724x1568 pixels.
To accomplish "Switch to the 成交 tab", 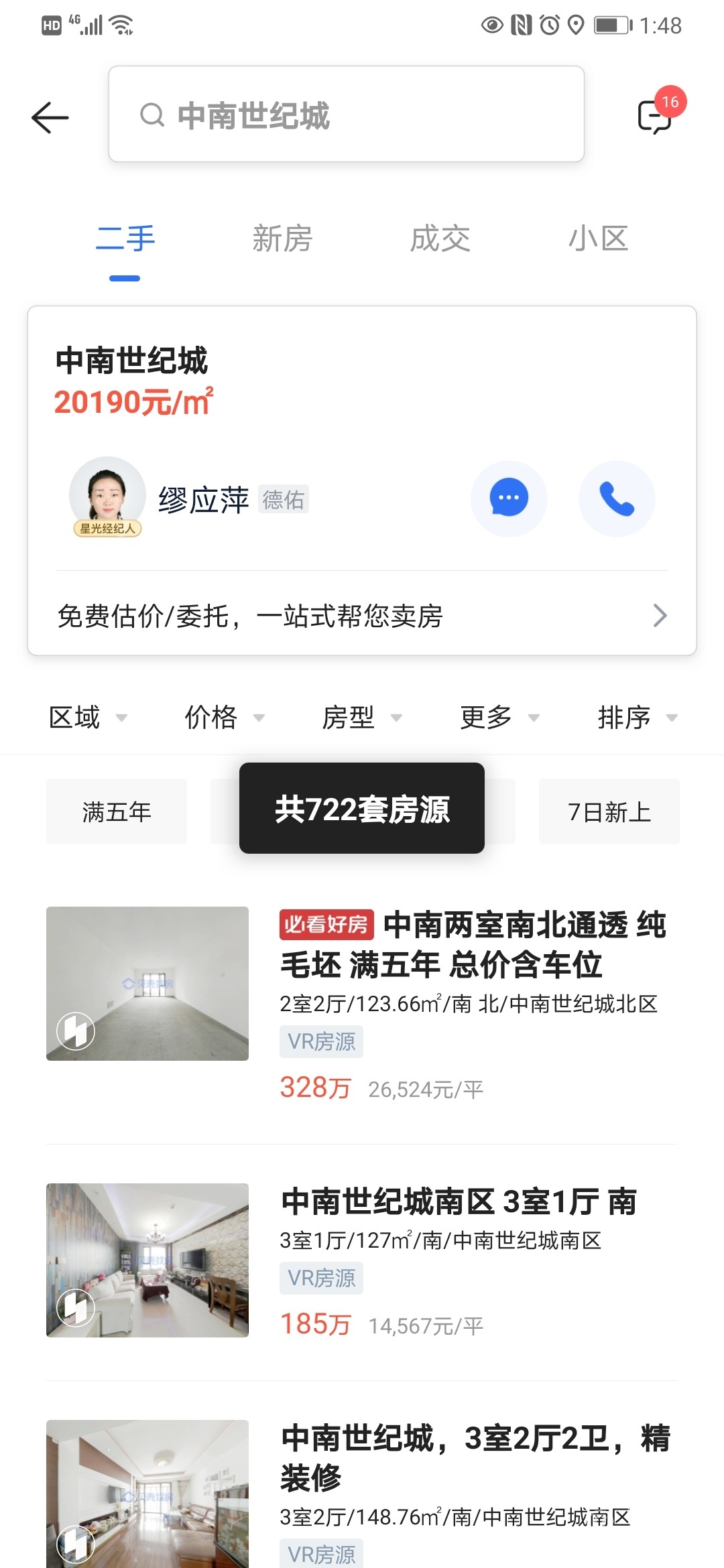I will coord(440,239).
